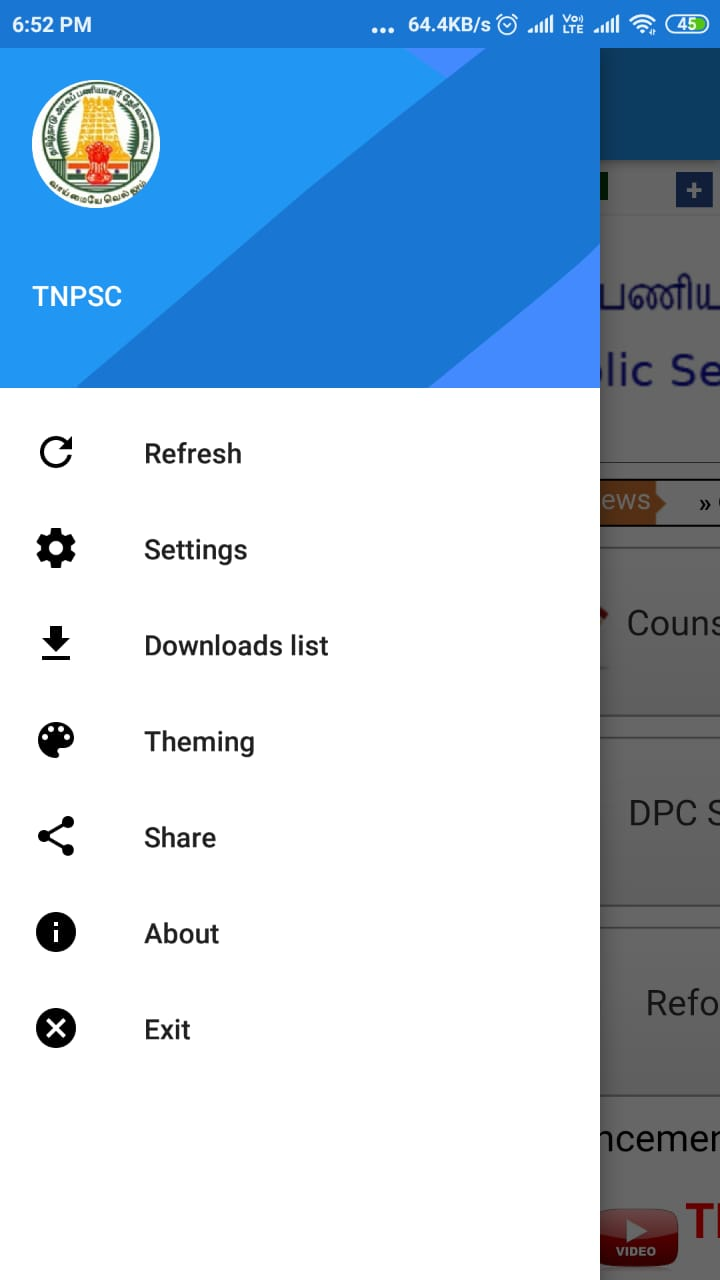Select the Refresh circular arrow icon
720x1280 pixels.
point(55,452)
